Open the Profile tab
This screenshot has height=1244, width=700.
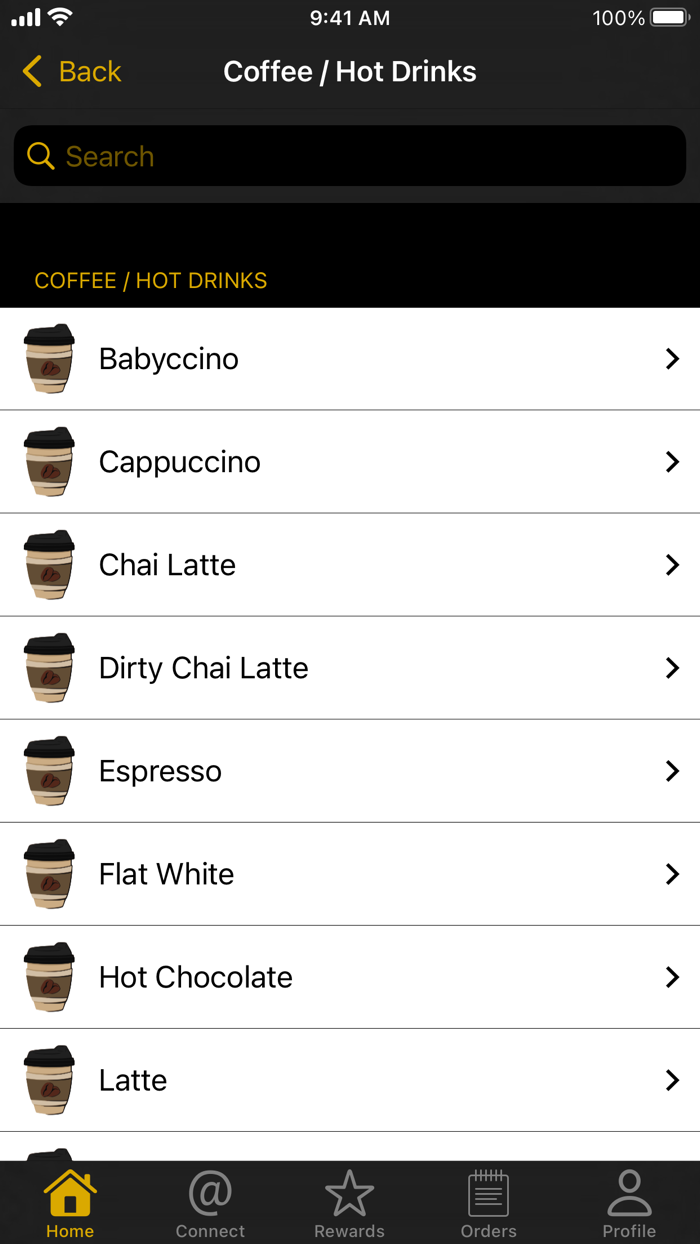[629, 1204]
